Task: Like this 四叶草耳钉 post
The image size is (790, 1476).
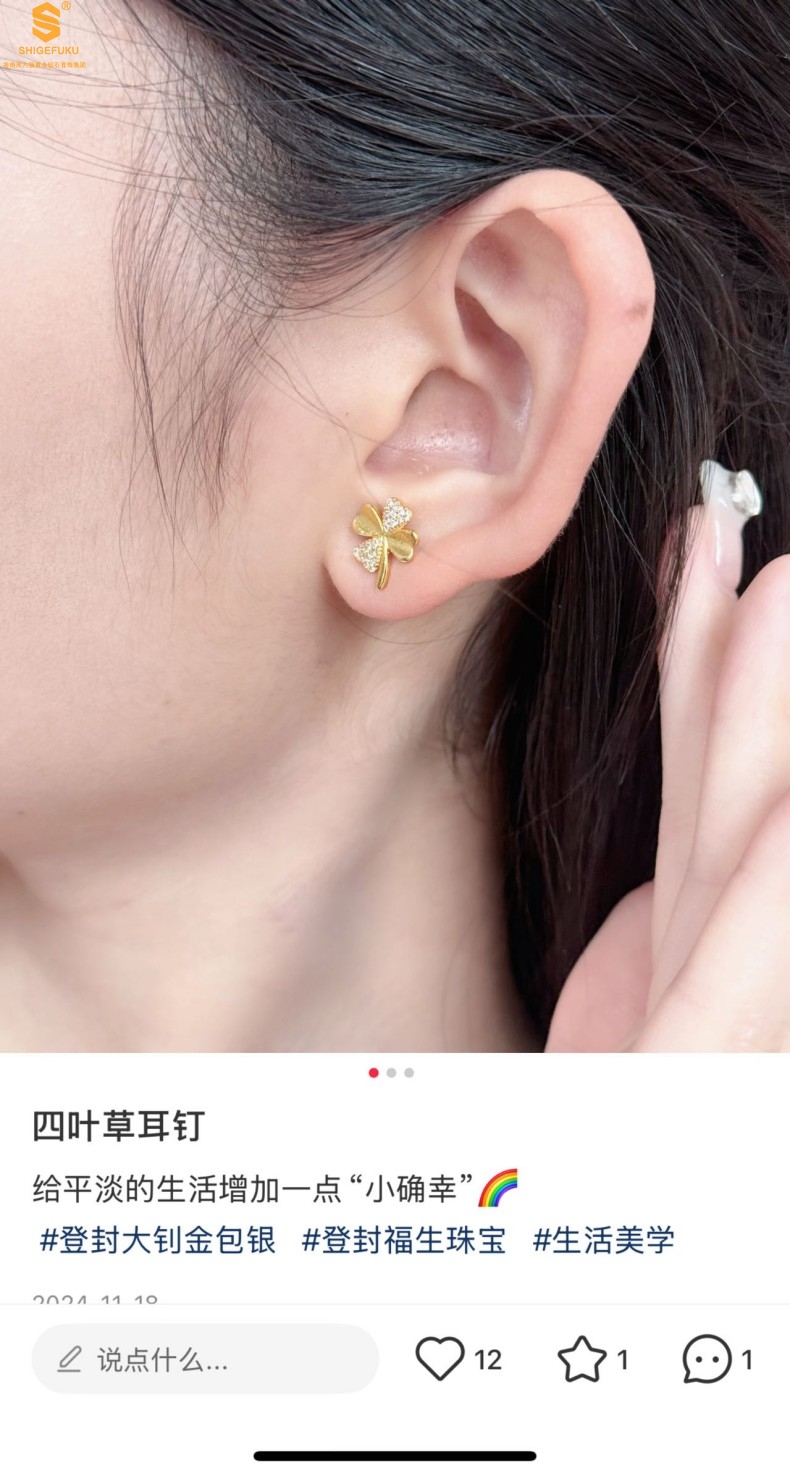Action: [x=441, y=1359]
